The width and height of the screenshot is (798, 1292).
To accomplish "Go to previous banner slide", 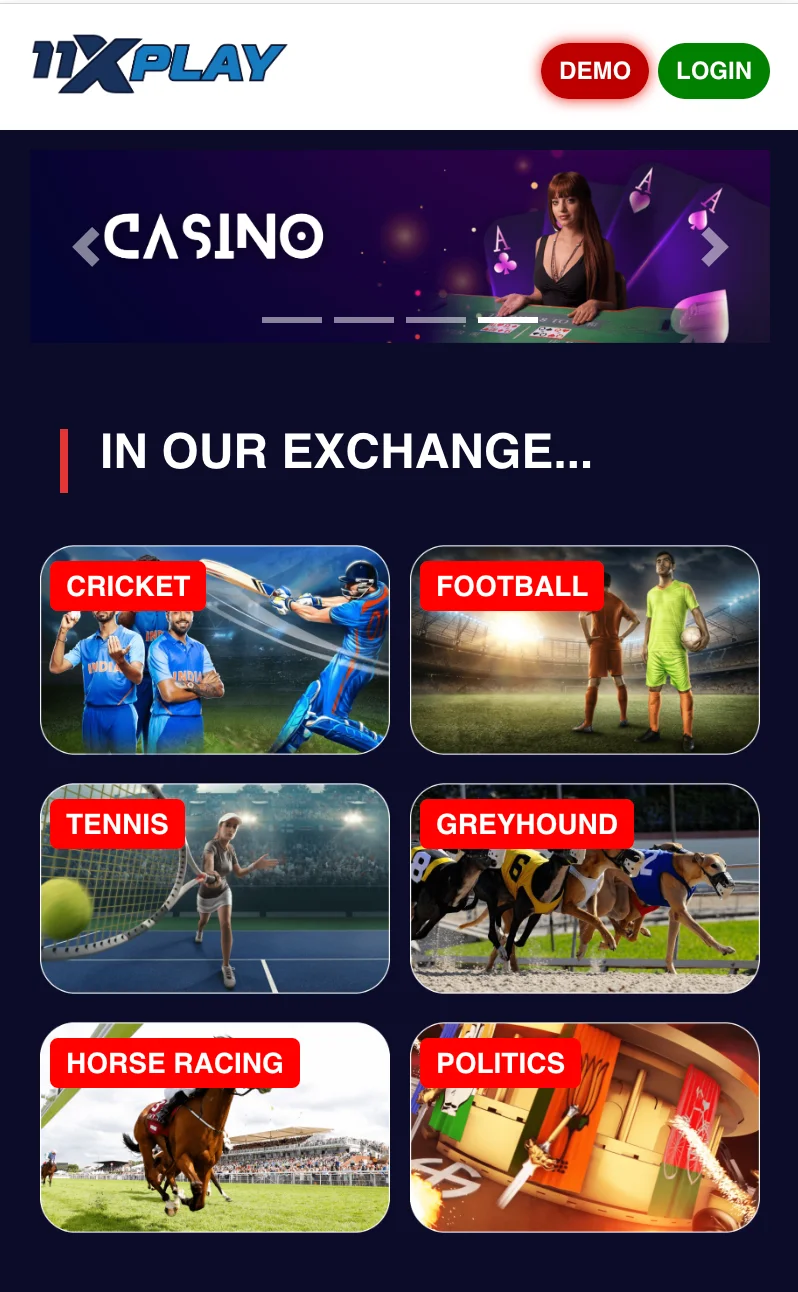I will (x=86, y=246).
